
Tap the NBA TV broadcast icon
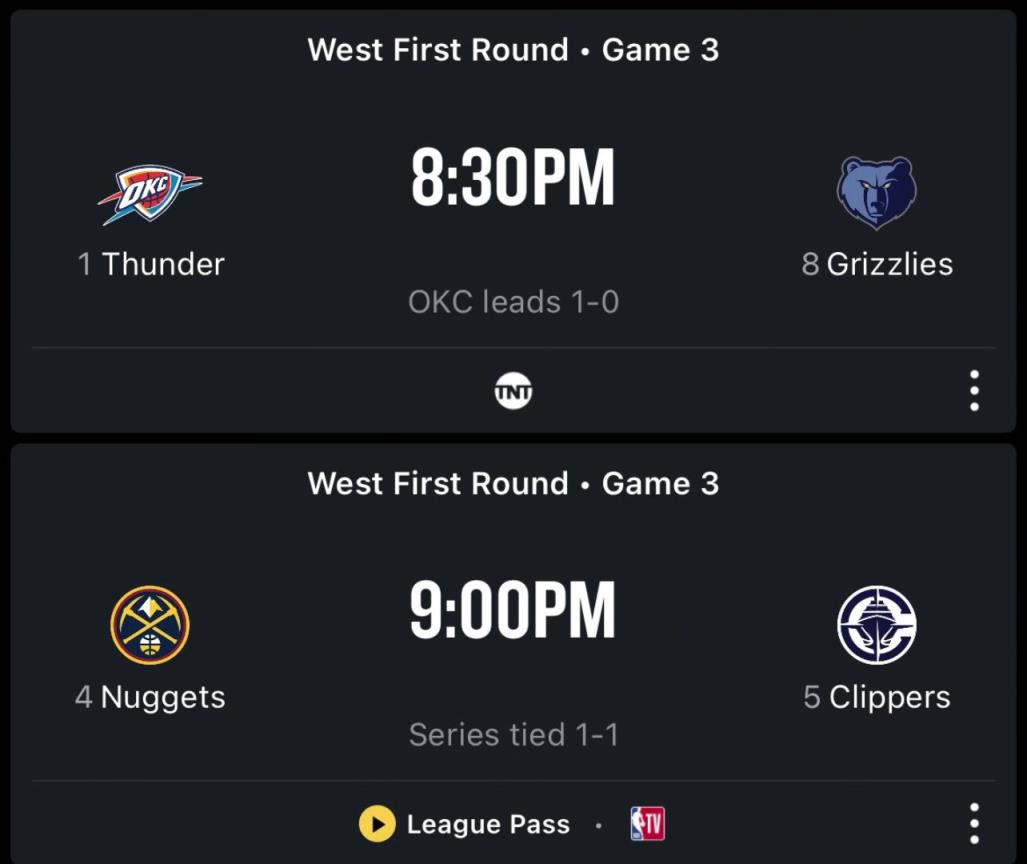tap(647, 825)
